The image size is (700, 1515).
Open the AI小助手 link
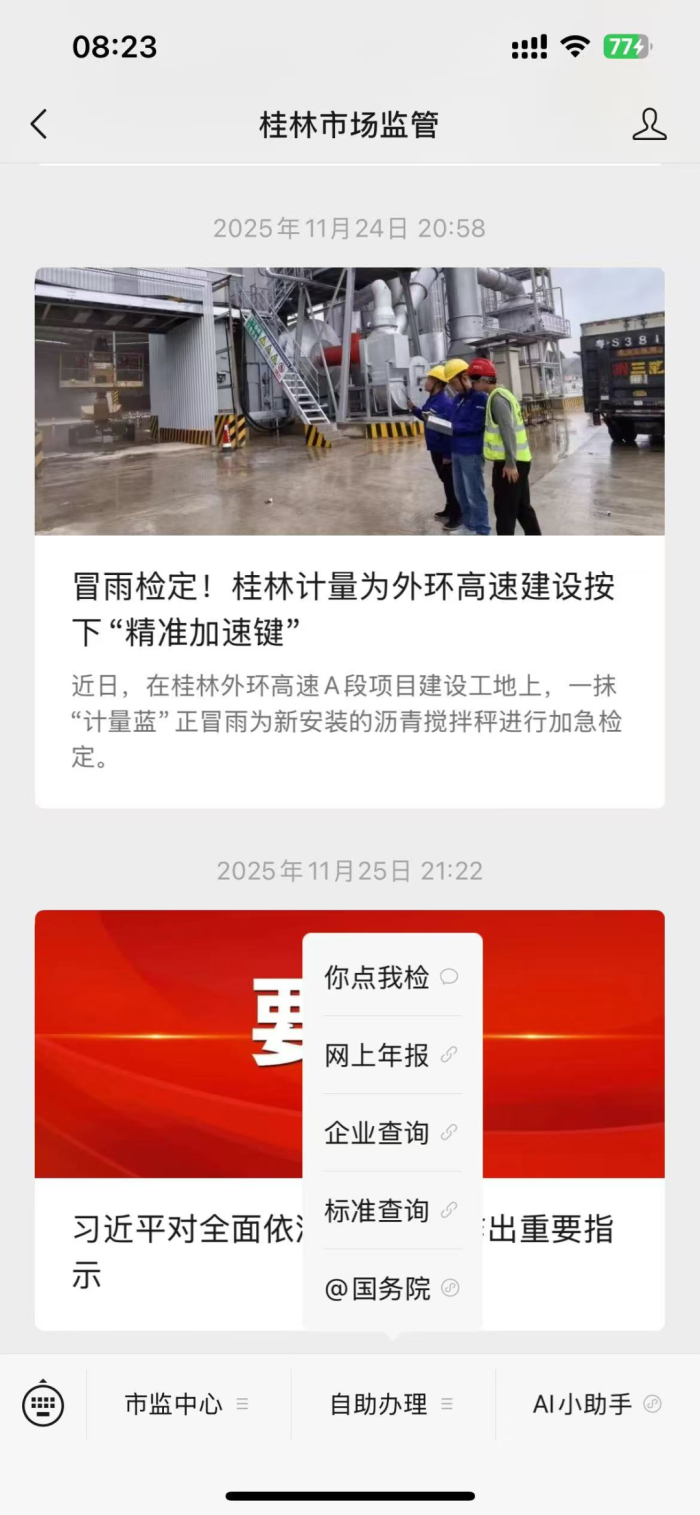[x=596, y=1404]
